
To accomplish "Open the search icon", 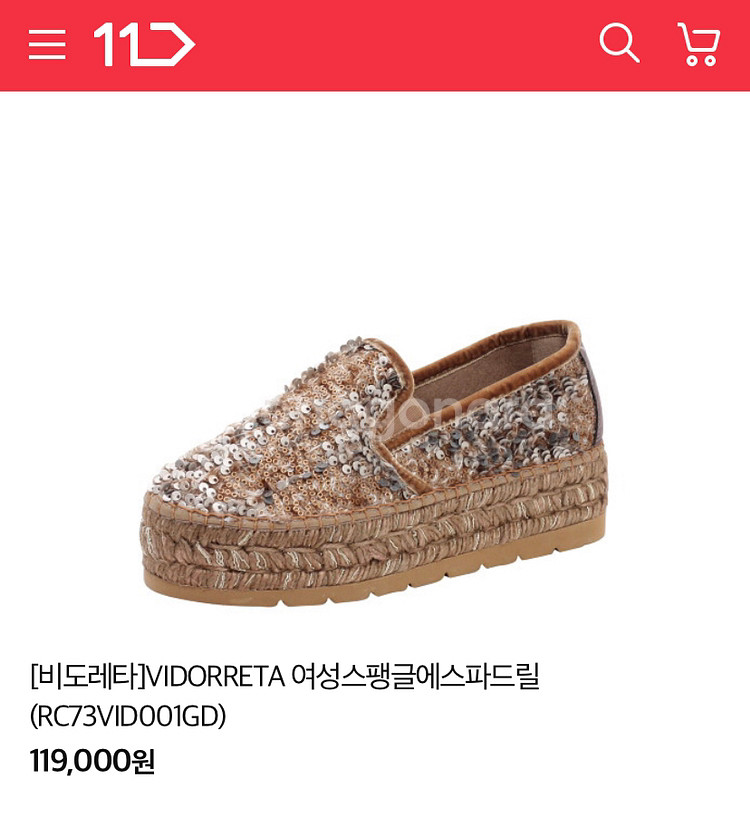I will click(x=618, y=44).
